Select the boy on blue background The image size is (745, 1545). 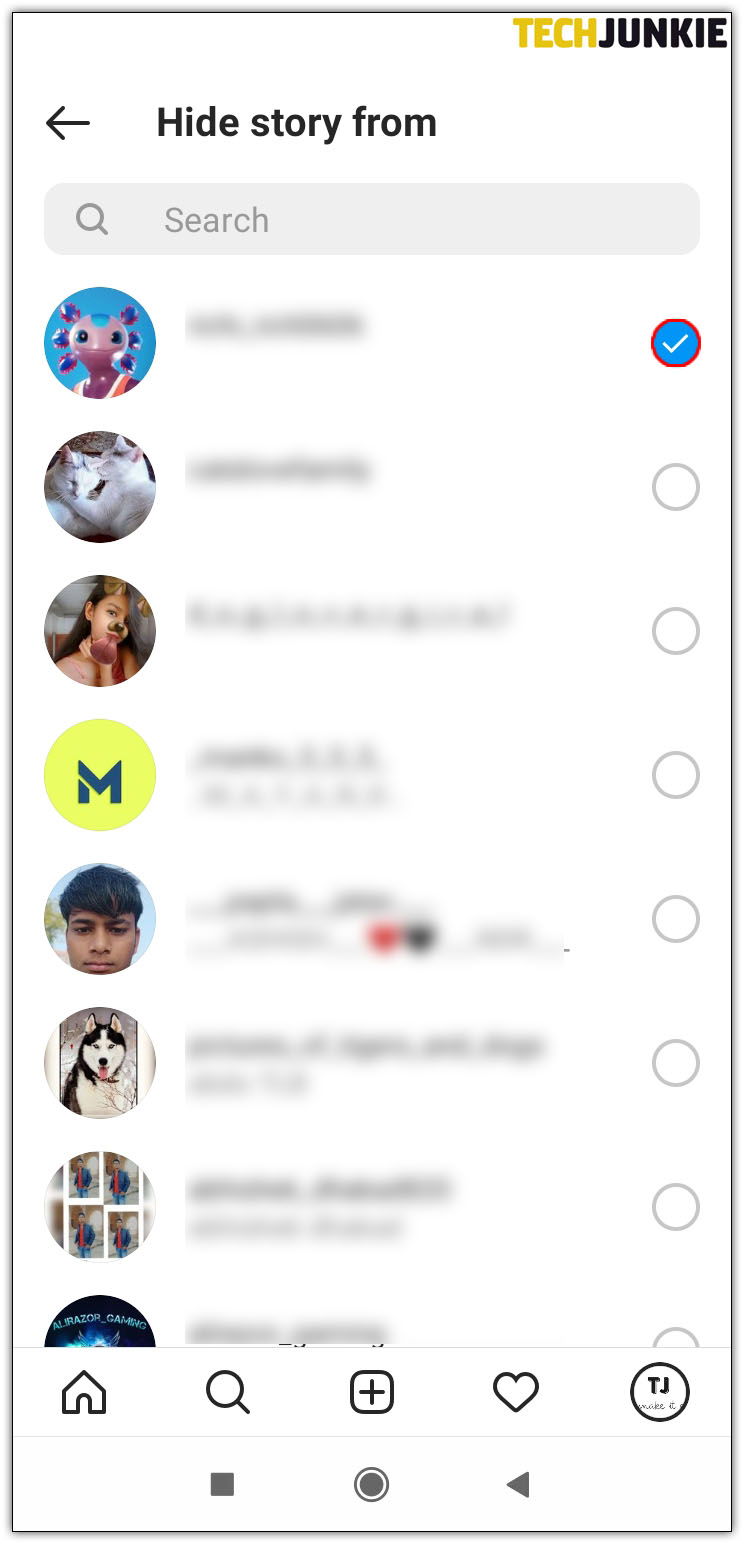point(675,919)
